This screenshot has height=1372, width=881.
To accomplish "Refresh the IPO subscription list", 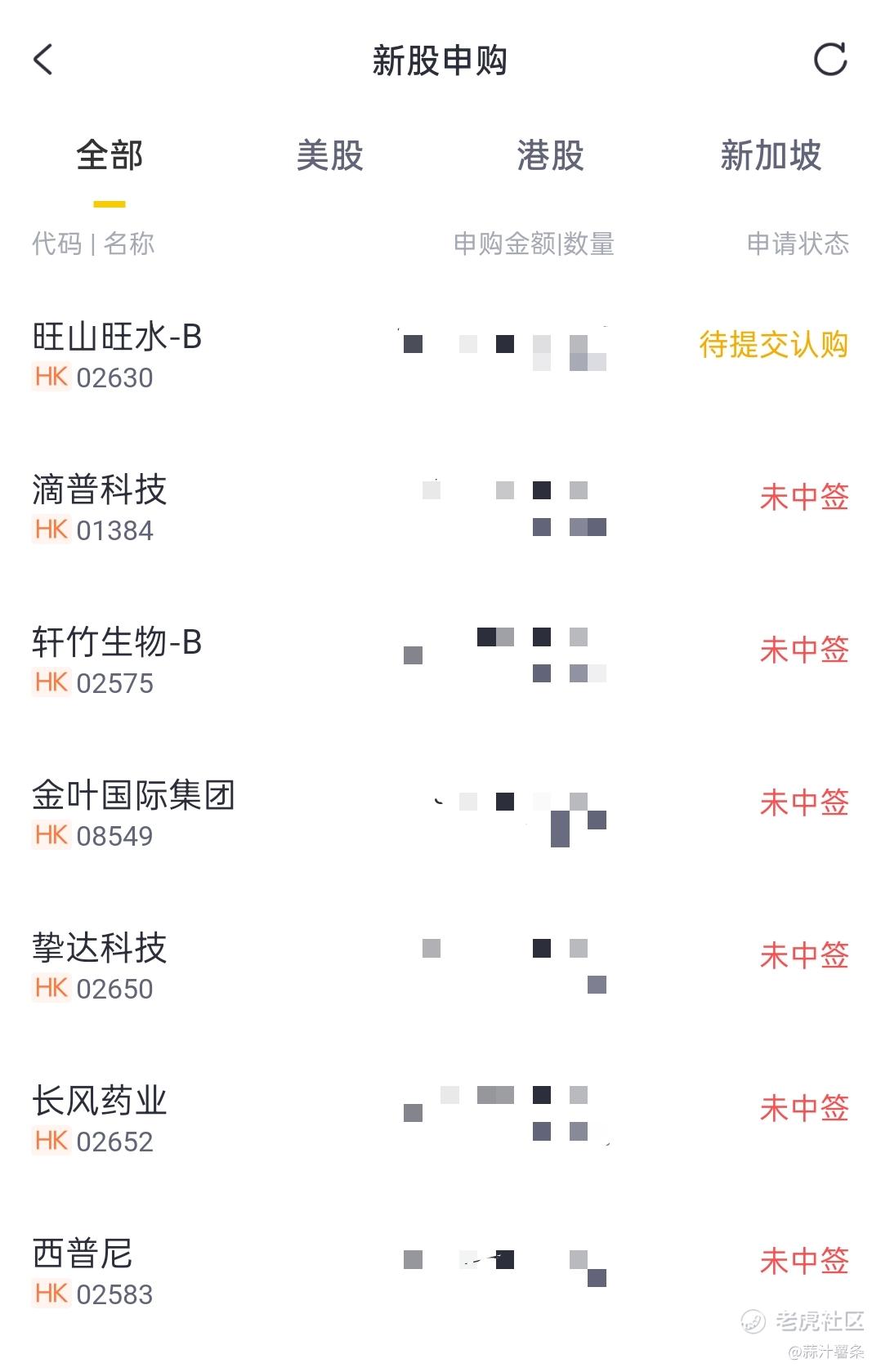I will point(830,60).
